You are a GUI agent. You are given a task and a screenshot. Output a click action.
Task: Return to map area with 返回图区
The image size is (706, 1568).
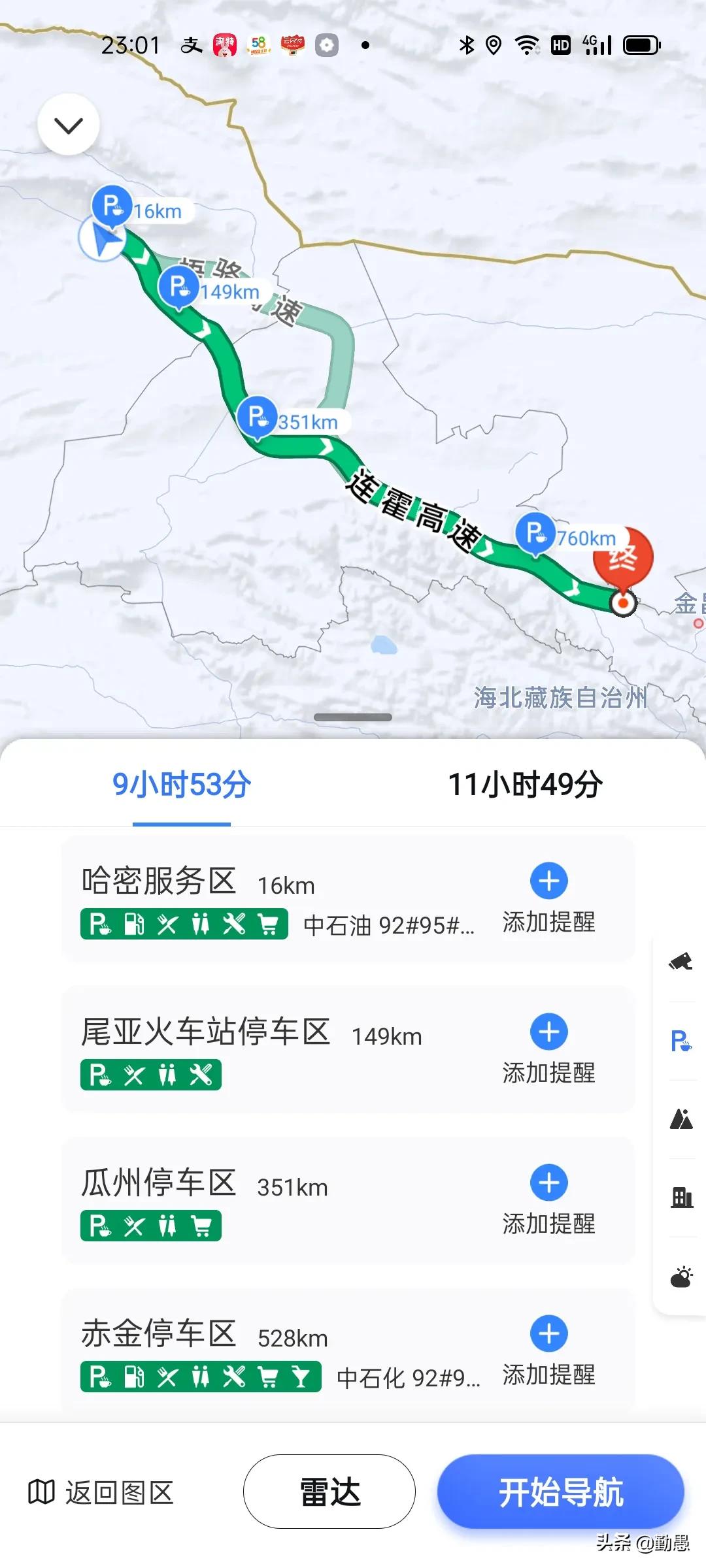pos(101,1493)
